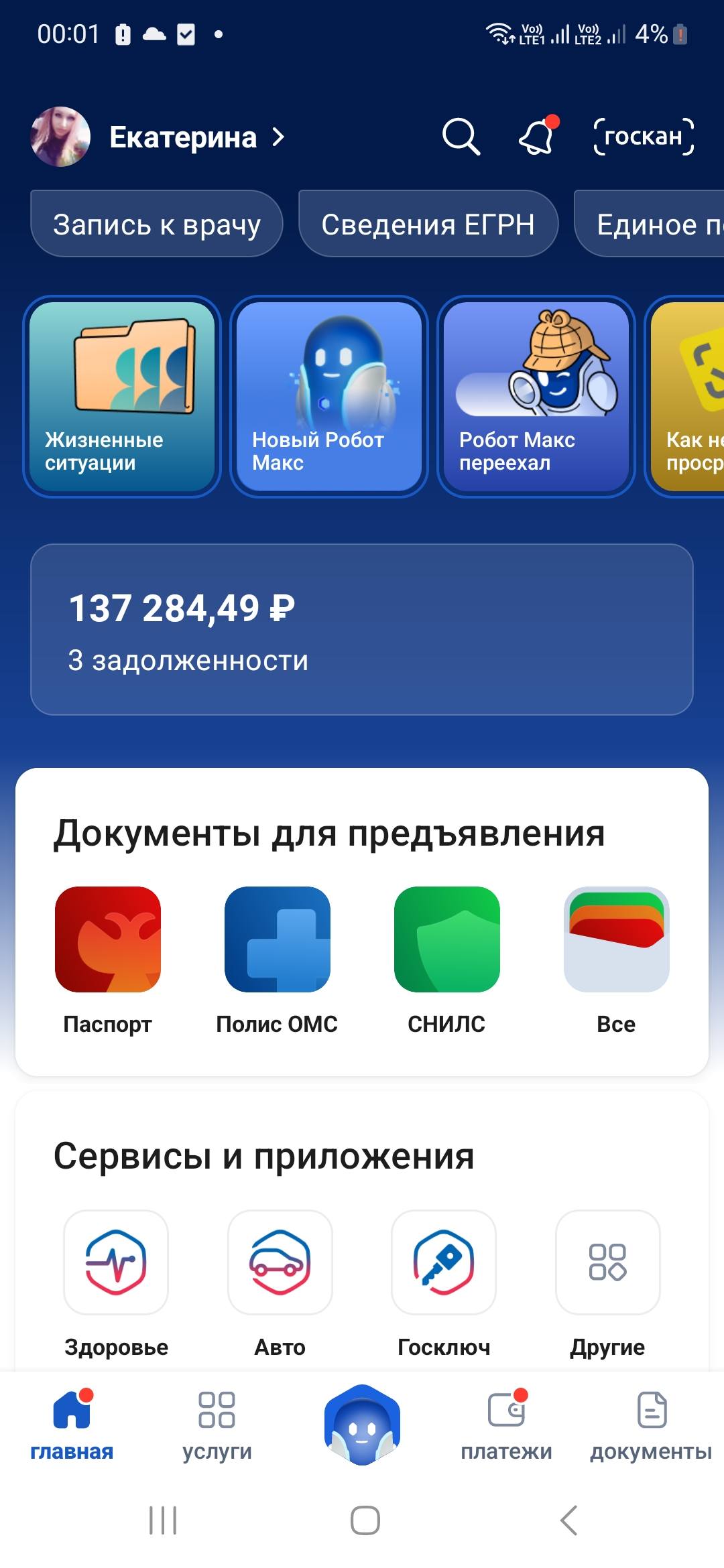Viewport: 724px width, 1568px height.
Task: Open the Жизненные ситуации story card
Action: pos(122,397)
